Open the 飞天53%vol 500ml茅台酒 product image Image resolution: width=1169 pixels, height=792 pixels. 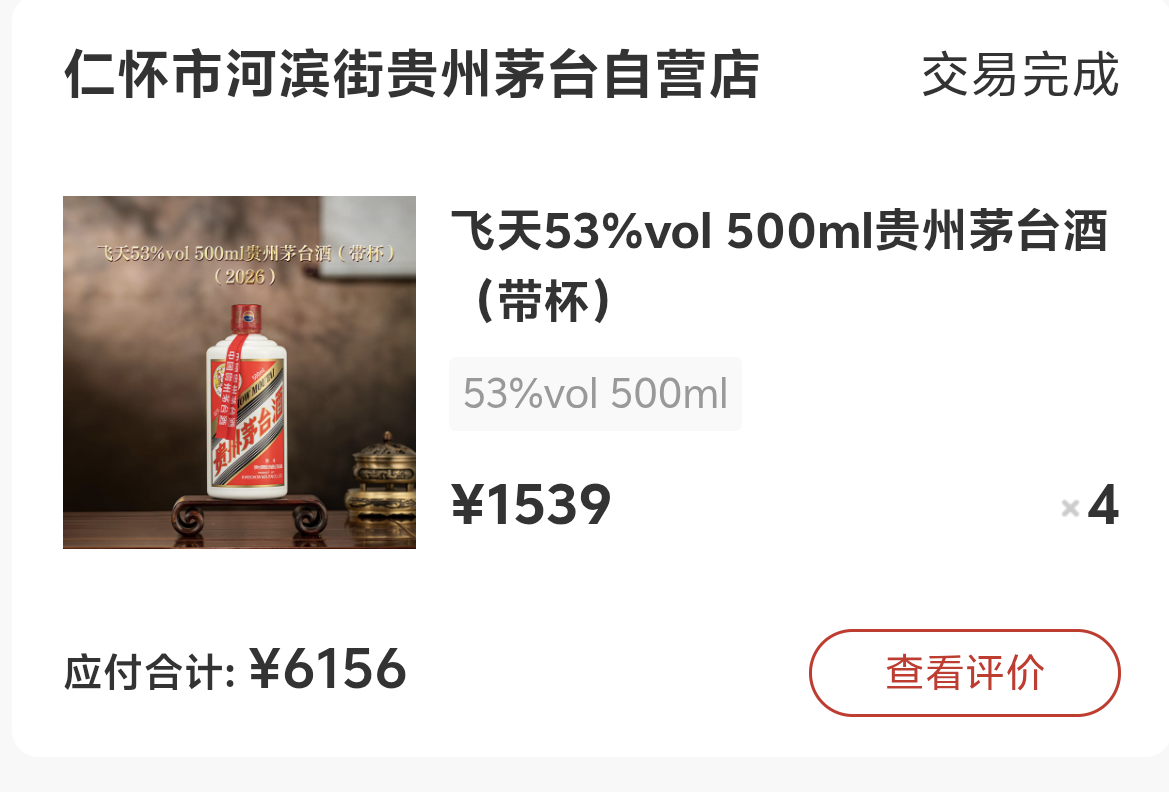[239, 372]
